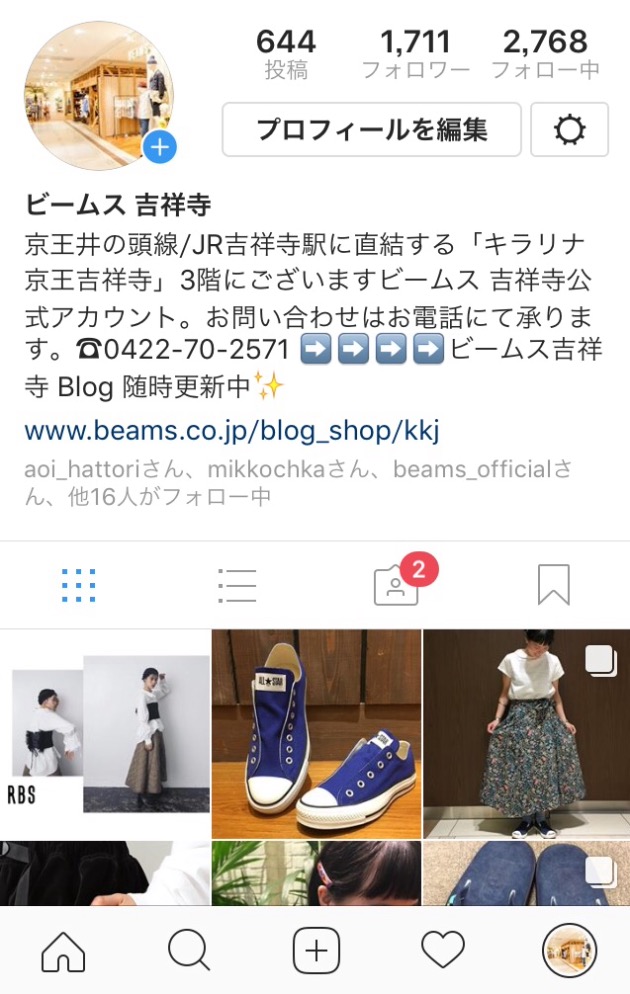Image resolution: width=630 pixels, height=994 pixels.
Task: Open www.beams.co.jp/blog_shop/kkj link
Action: click(x=232, y=431)
